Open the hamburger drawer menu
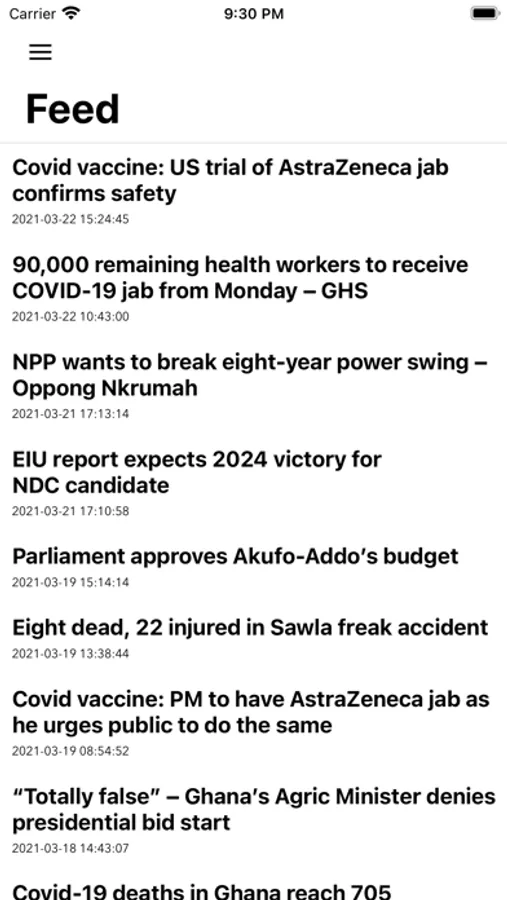This screenshot has width=507, height=900. [x=40, y=52]
